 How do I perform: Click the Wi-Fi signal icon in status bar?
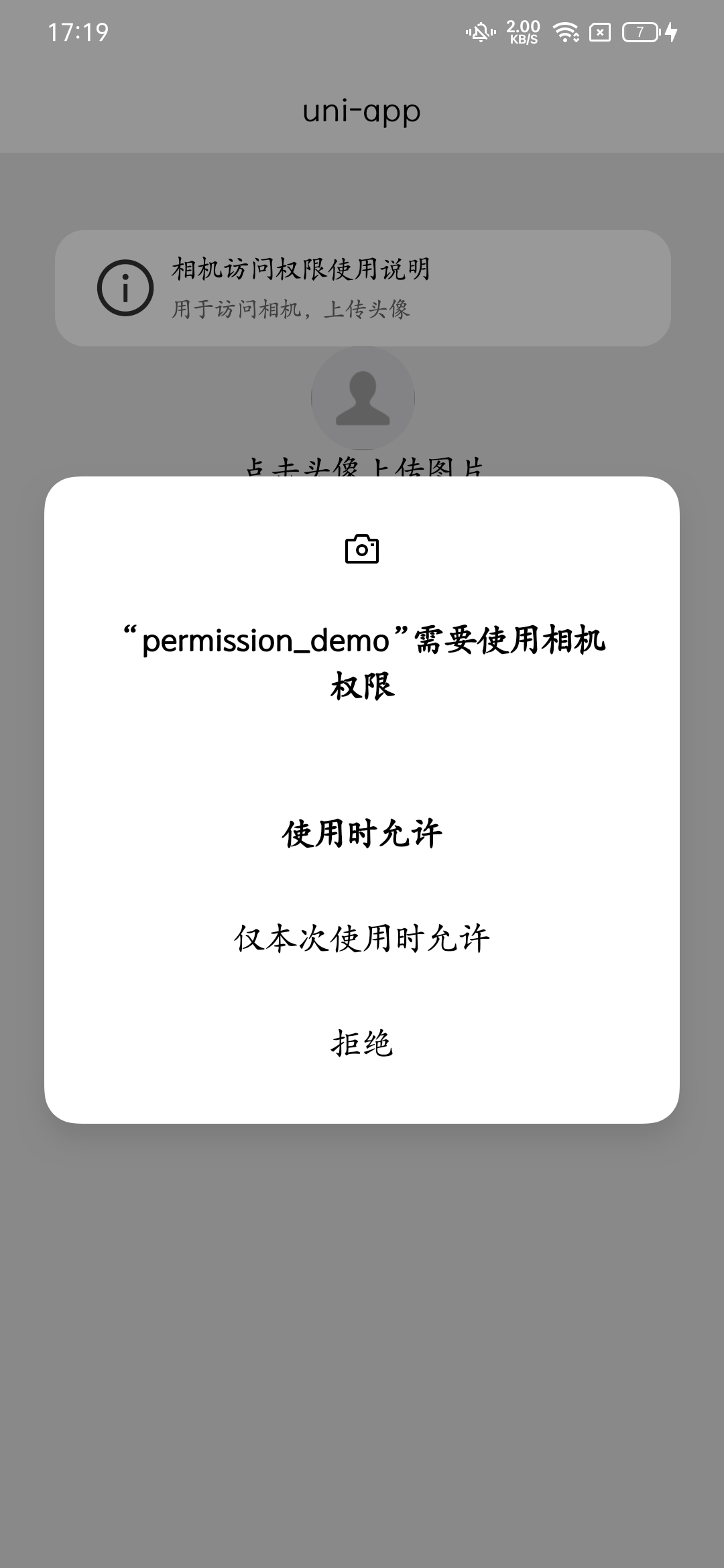click(565, 31)
